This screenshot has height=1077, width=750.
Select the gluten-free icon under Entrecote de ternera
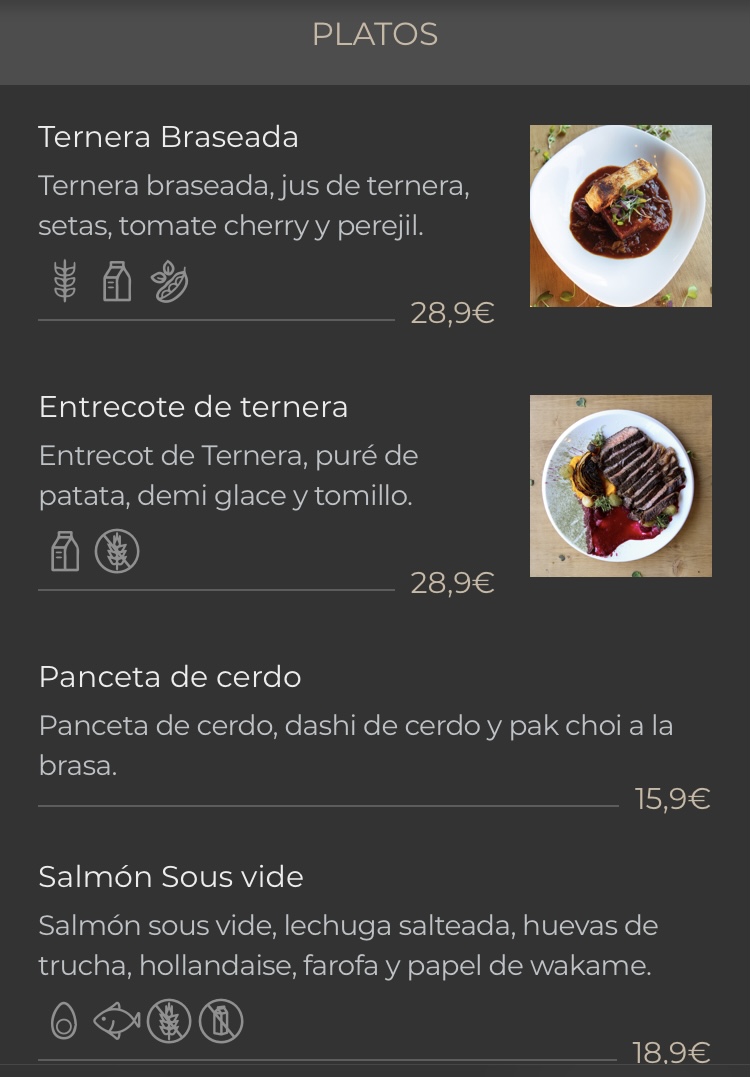[118, 550]
